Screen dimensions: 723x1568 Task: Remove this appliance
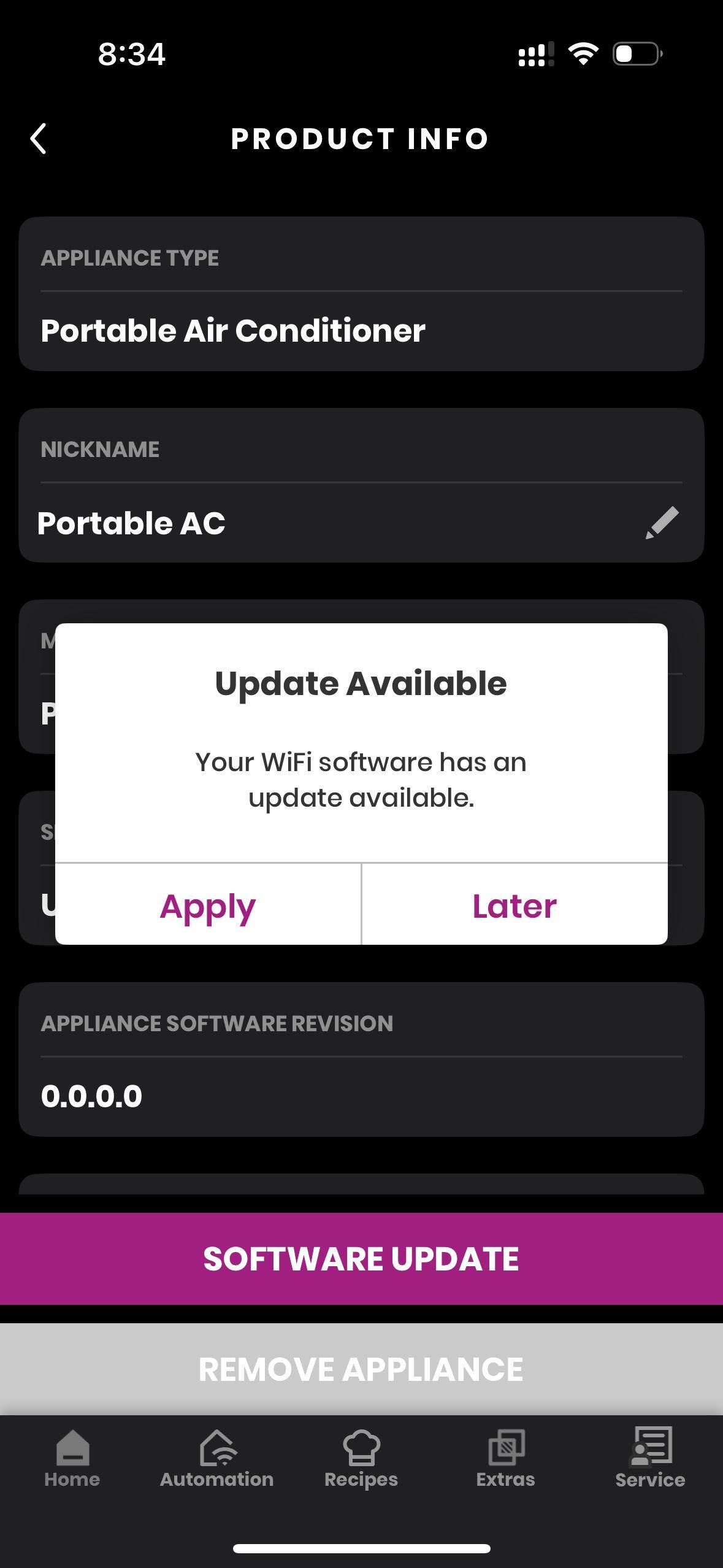[361, 1369]
